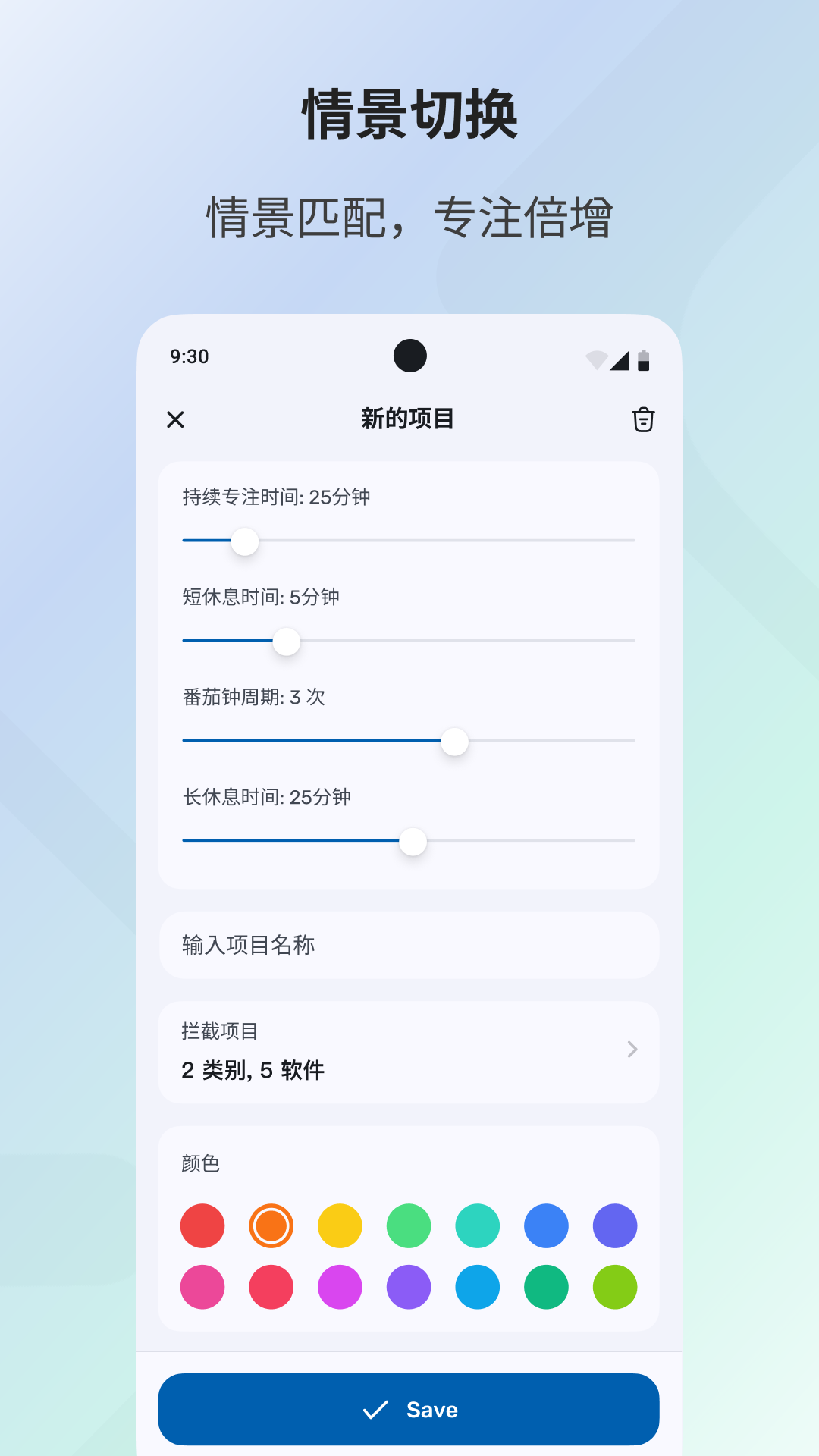Tap the trash delete icon
819x1456 pixels.
[x=642, y=419]
